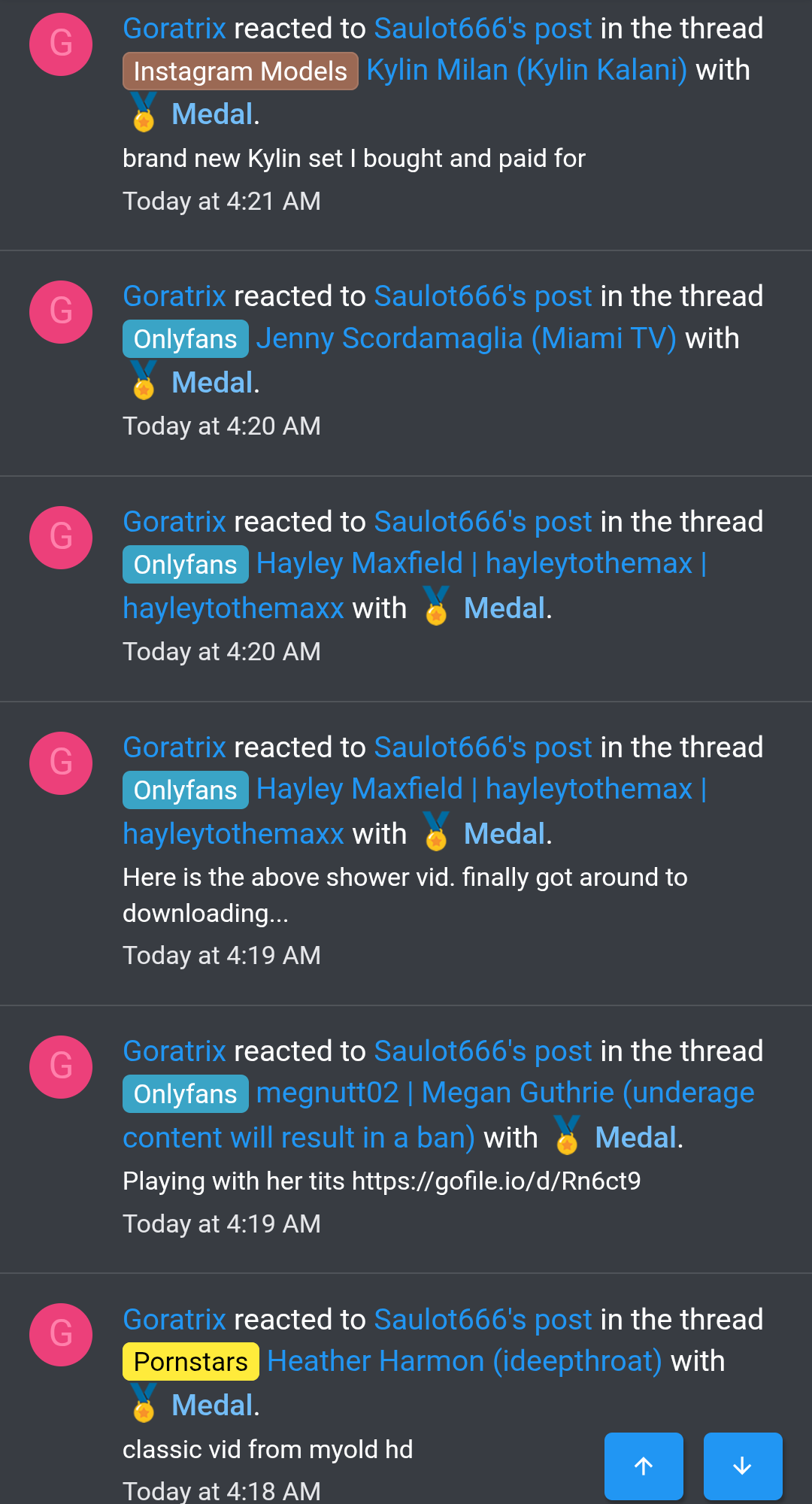Tap the Medal link in the Heather Harmon entry

(214, 1405)
